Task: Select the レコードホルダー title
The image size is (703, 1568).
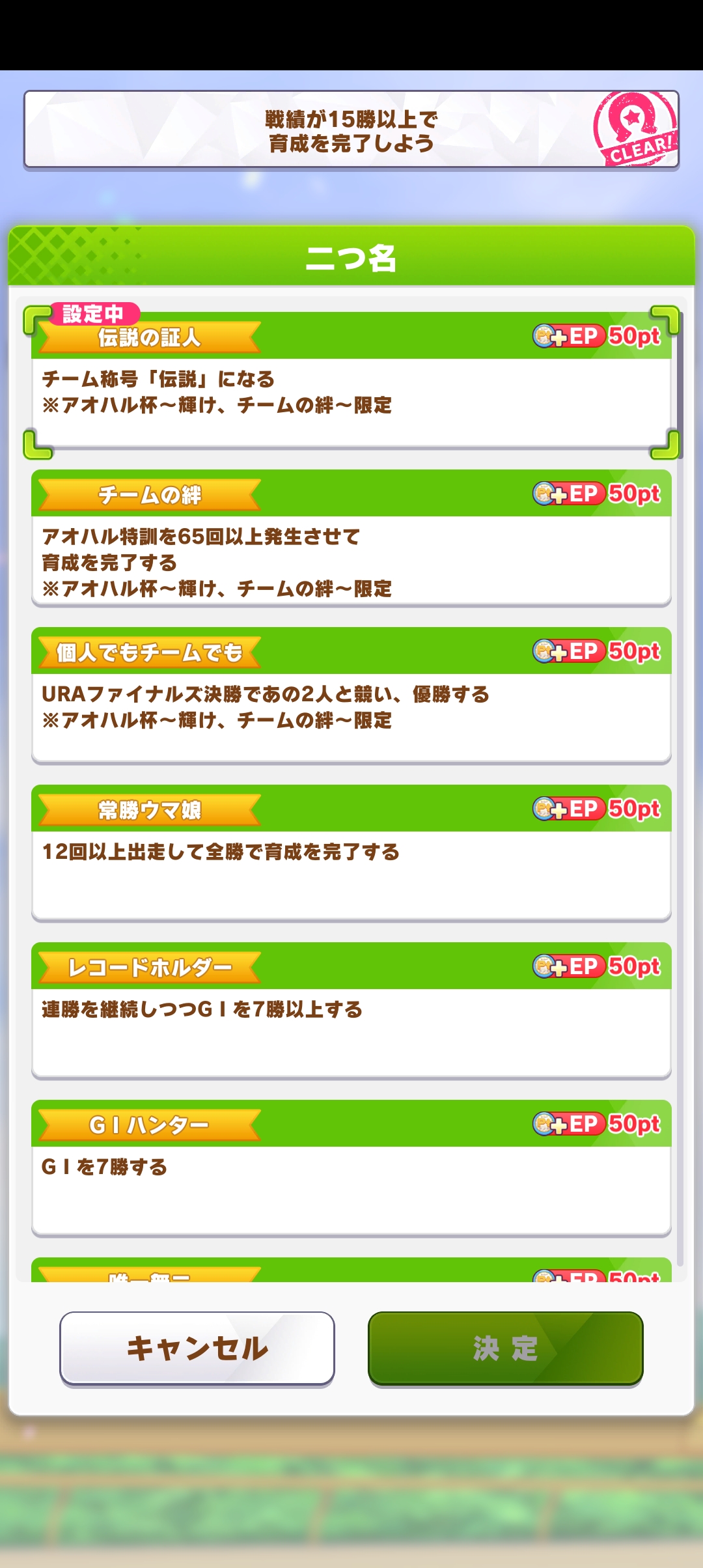Action: 351,1011
